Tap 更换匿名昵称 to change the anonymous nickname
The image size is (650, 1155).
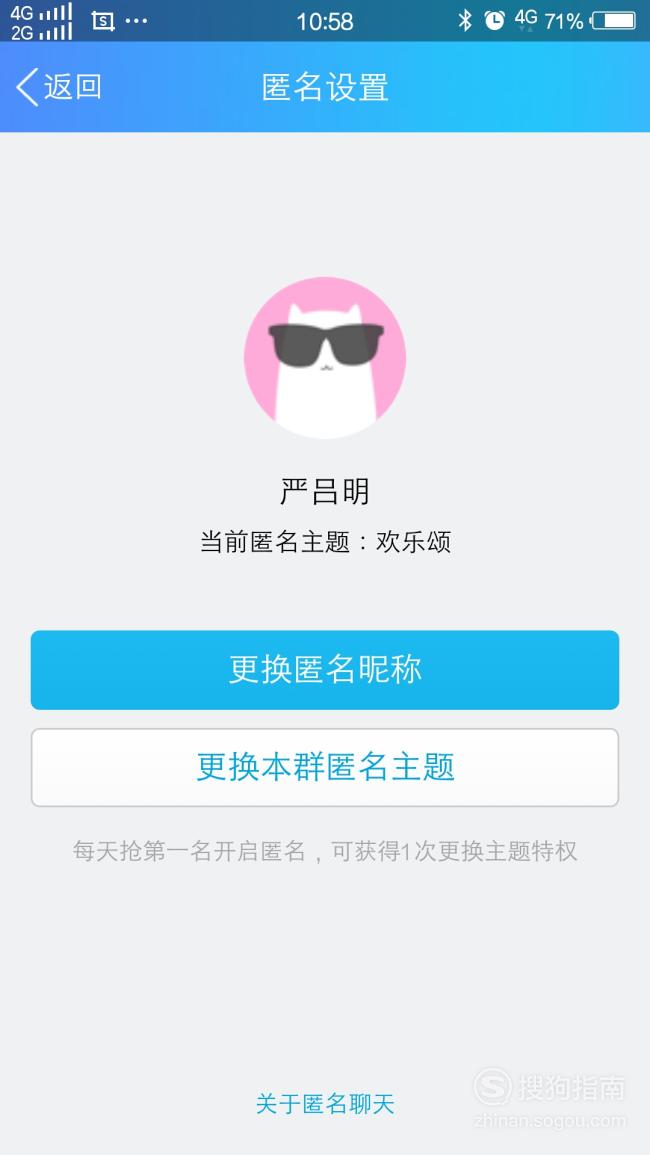pos(325,670)
